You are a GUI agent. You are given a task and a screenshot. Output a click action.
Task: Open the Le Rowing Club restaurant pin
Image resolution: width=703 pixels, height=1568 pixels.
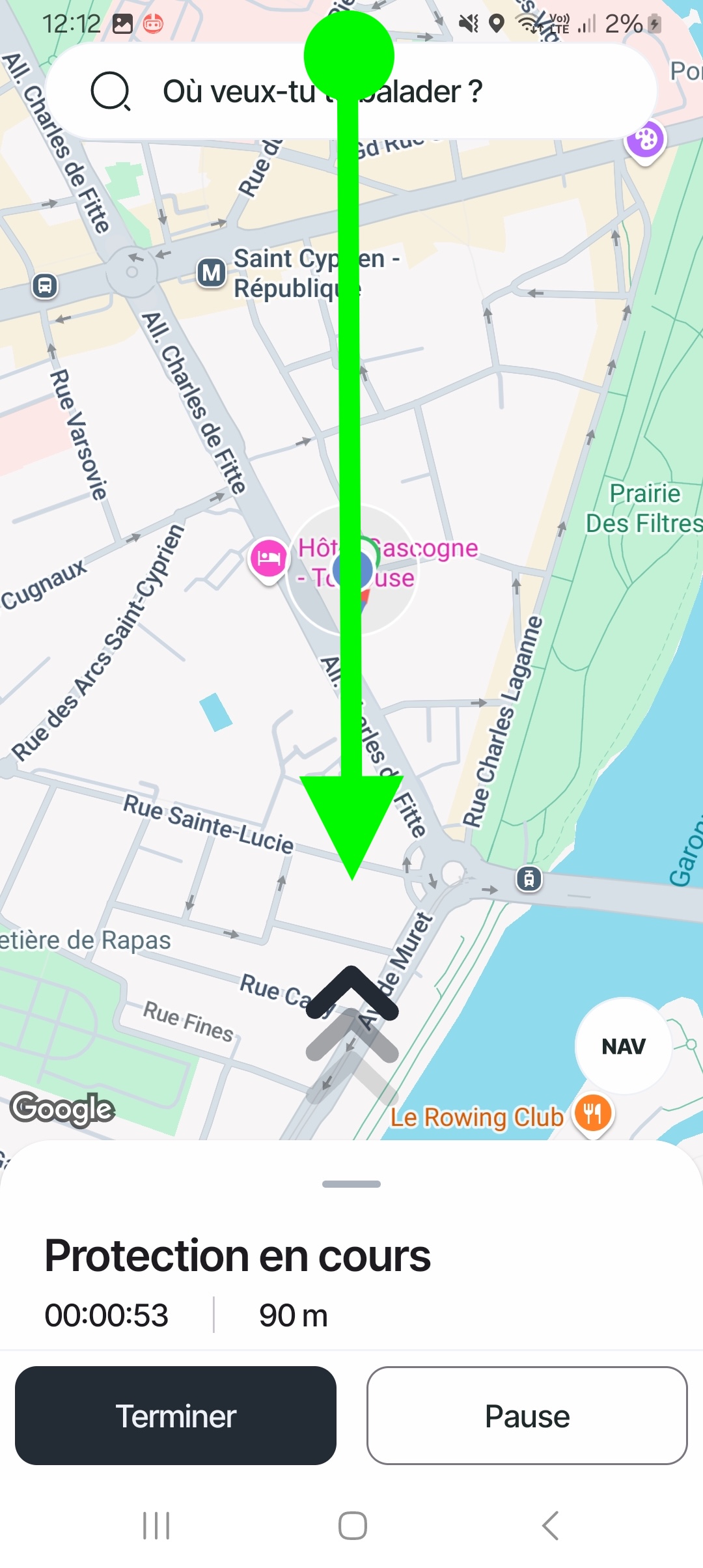point(592,1113)
